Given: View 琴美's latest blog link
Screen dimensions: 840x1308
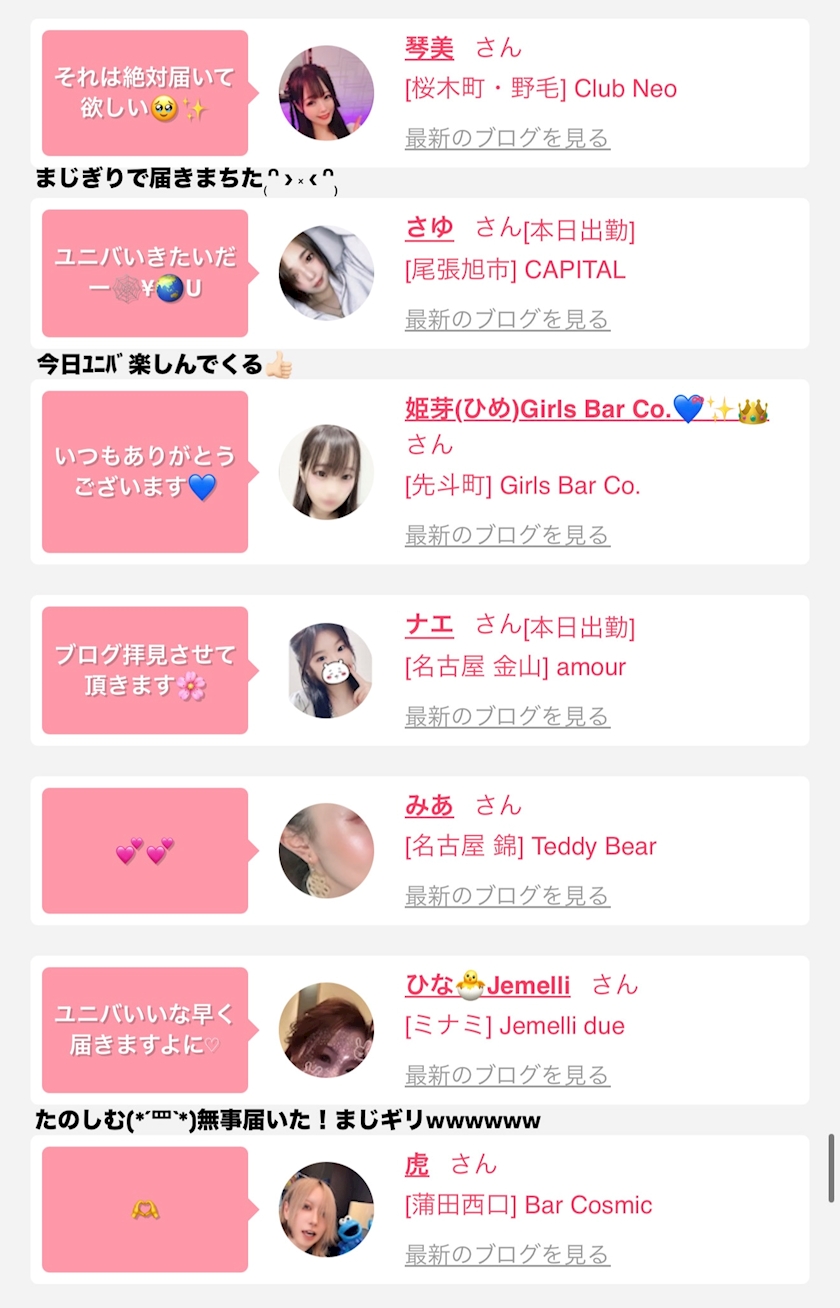Looking at the screenshot, I should [x=507, y=138].
